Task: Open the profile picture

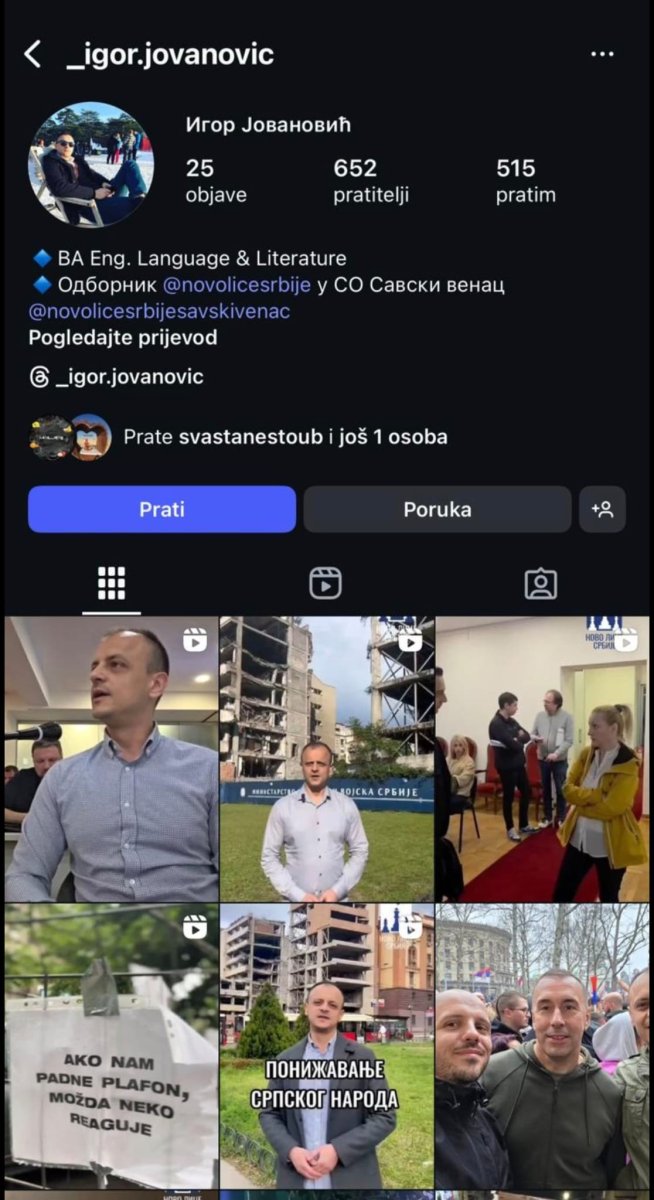Action: click(x=91, y=165)
